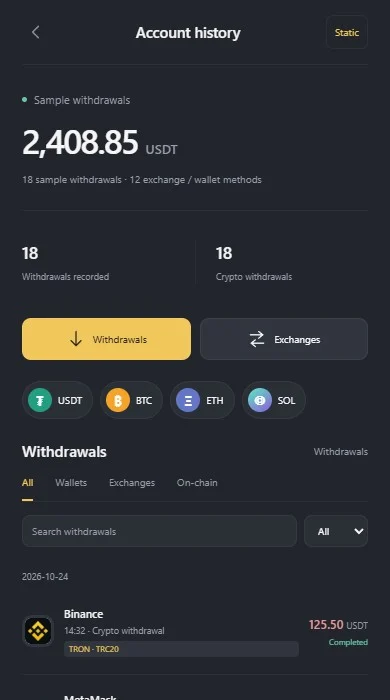This screenshot has height=700, width=390.
Task: Open the Exchanges button
Action: coord(284,339)
